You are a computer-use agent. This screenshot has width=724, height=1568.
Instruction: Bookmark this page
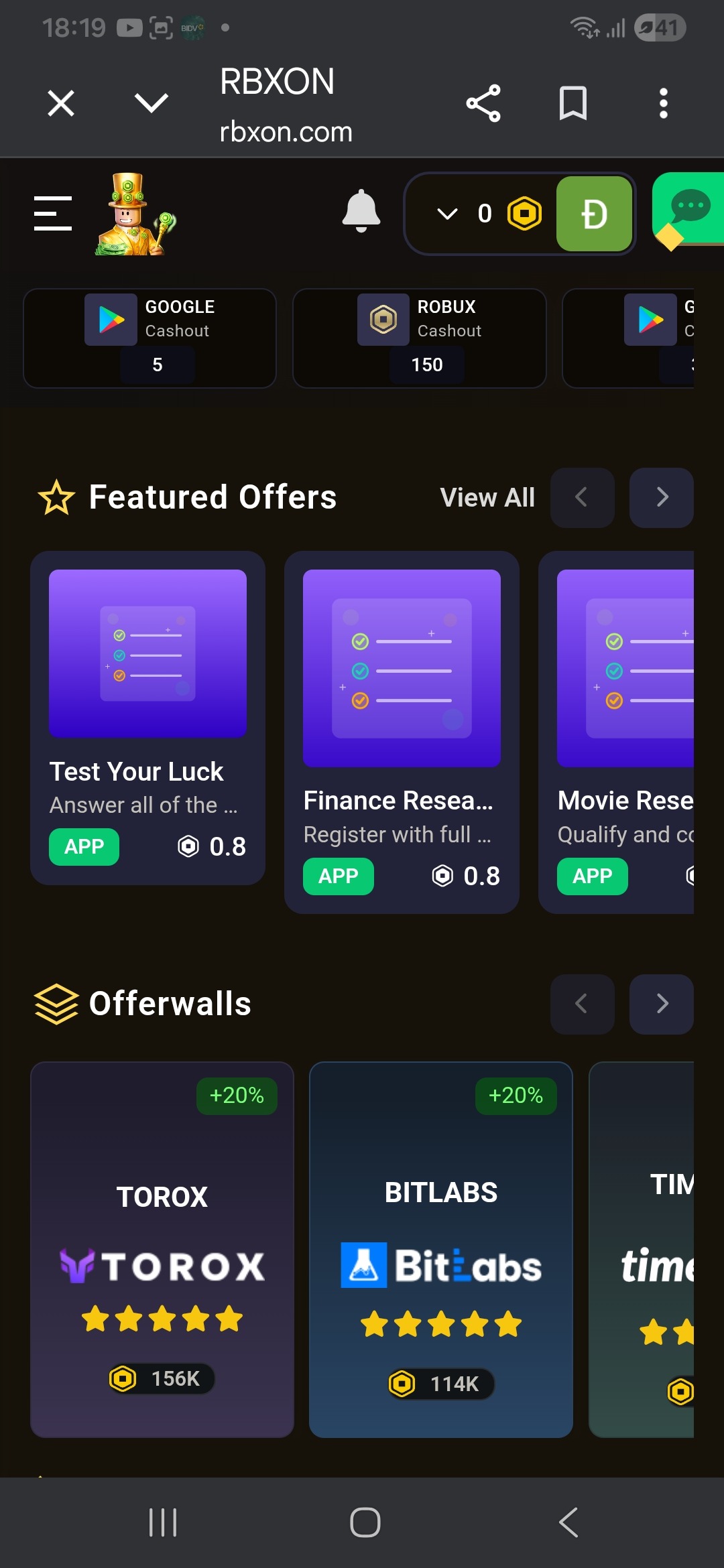[x=573, y=103]
